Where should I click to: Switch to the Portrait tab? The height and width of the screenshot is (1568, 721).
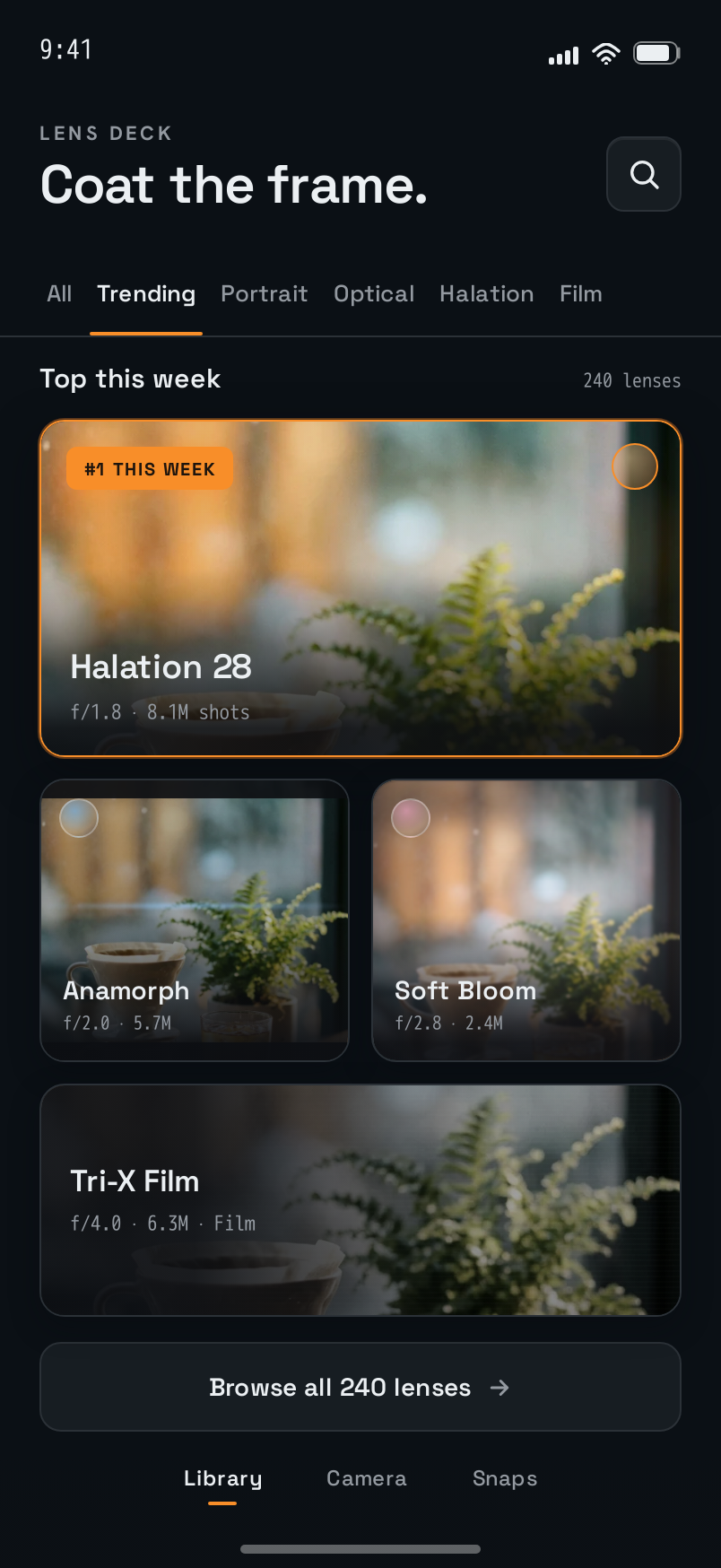(265, 294)
